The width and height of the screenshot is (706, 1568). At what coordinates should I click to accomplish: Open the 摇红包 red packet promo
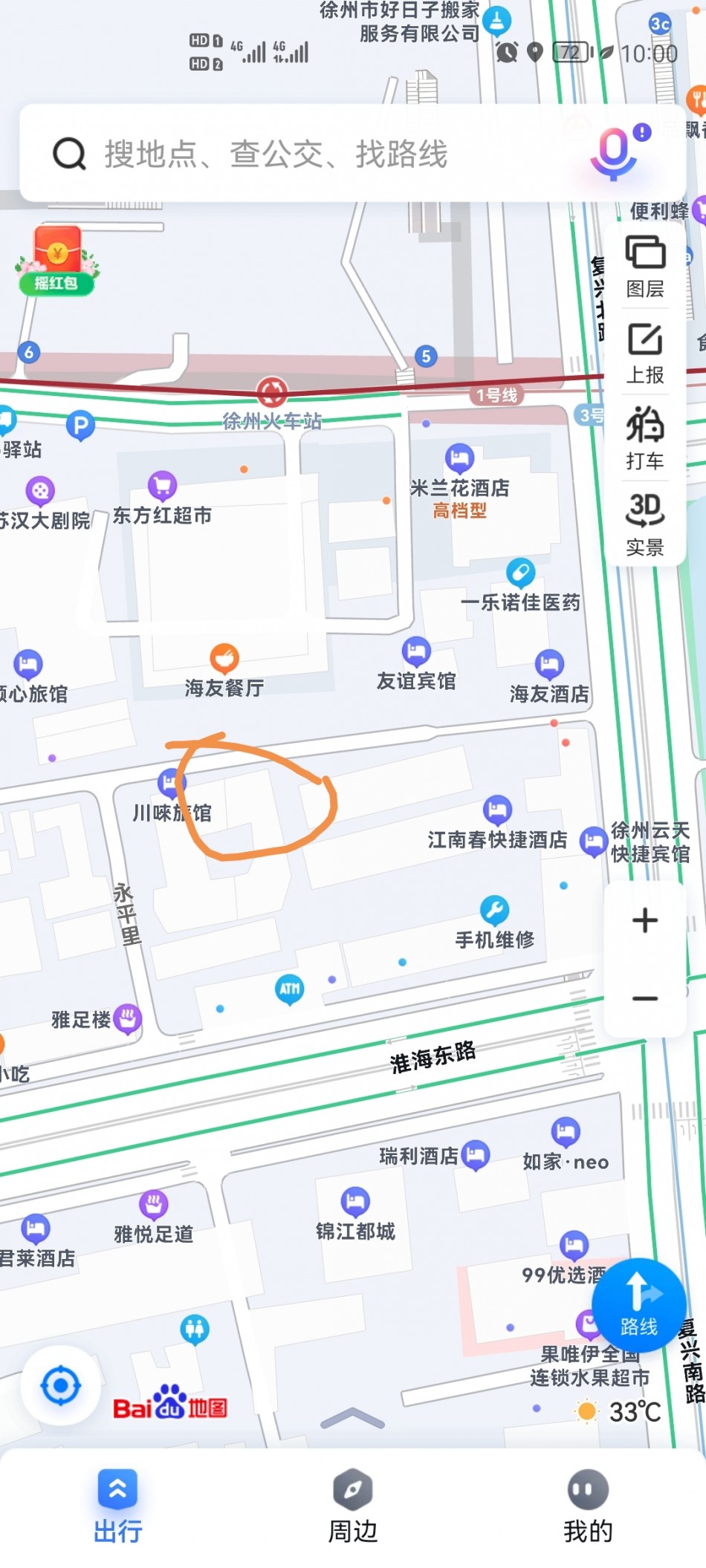click(x=57, y=261)
